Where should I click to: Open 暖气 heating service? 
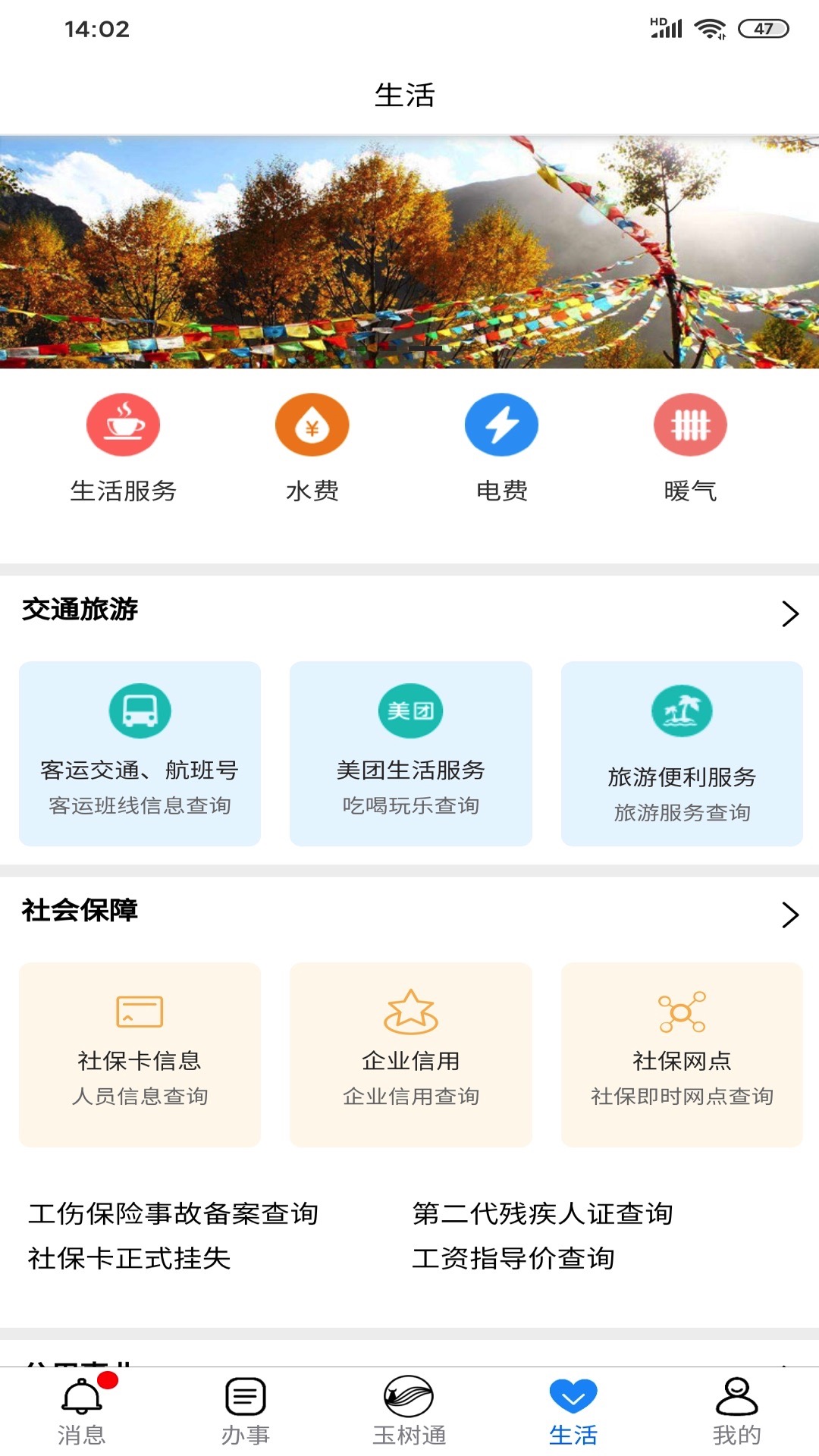pos(690,447)
